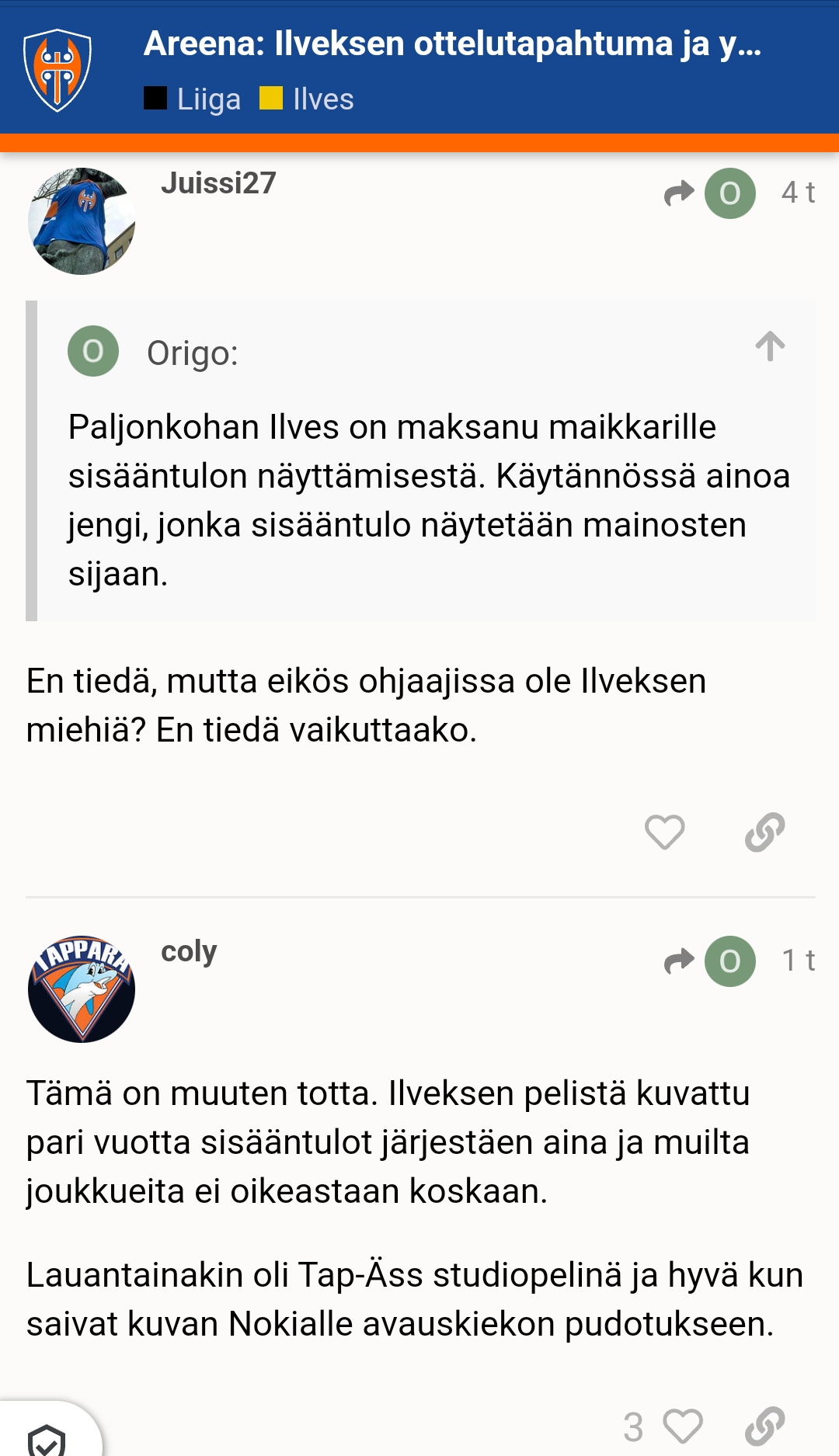Screen dimensions: 839x1456
Task: Like coly's post
Action: (x=683, y=1426)
